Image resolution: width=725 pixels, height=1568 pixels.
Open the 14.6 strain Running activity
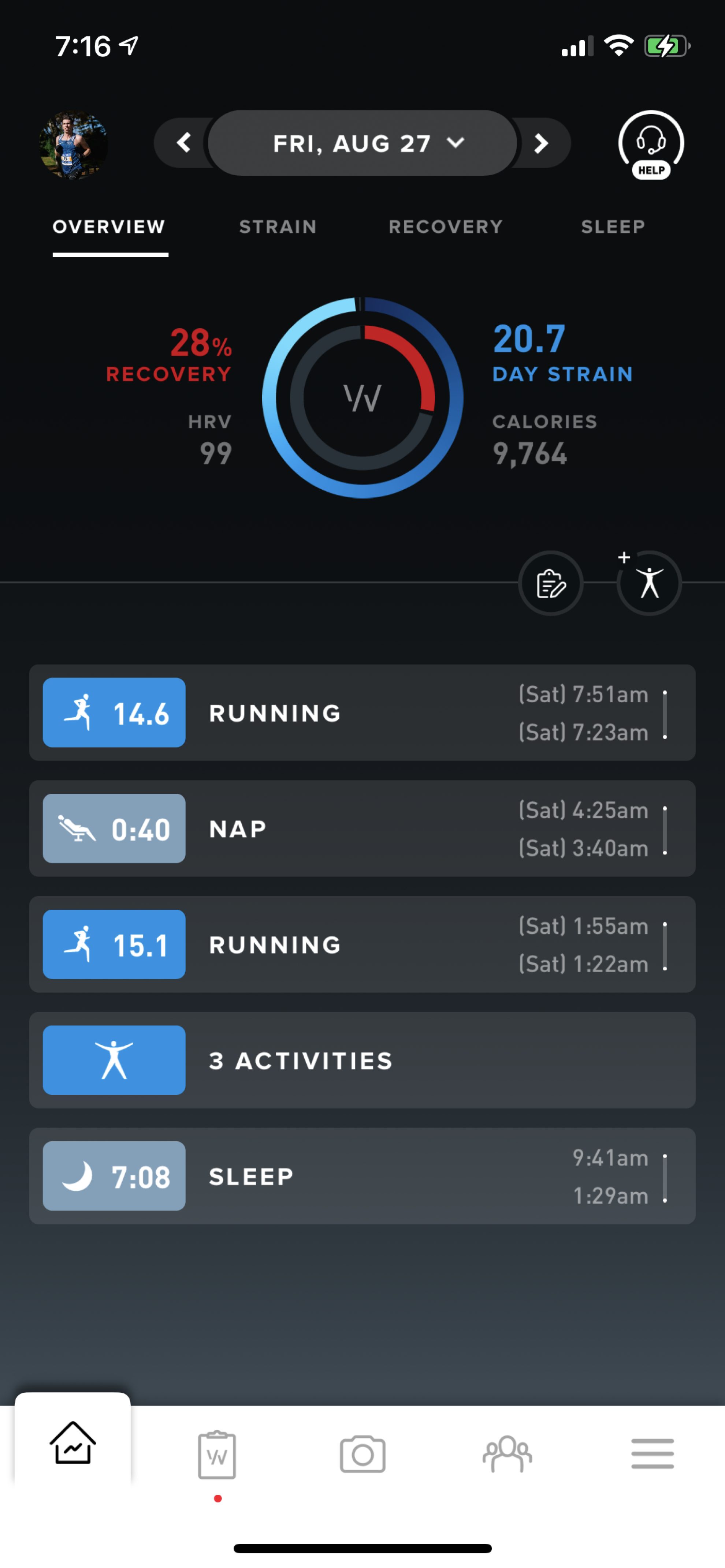pos(362,713)
